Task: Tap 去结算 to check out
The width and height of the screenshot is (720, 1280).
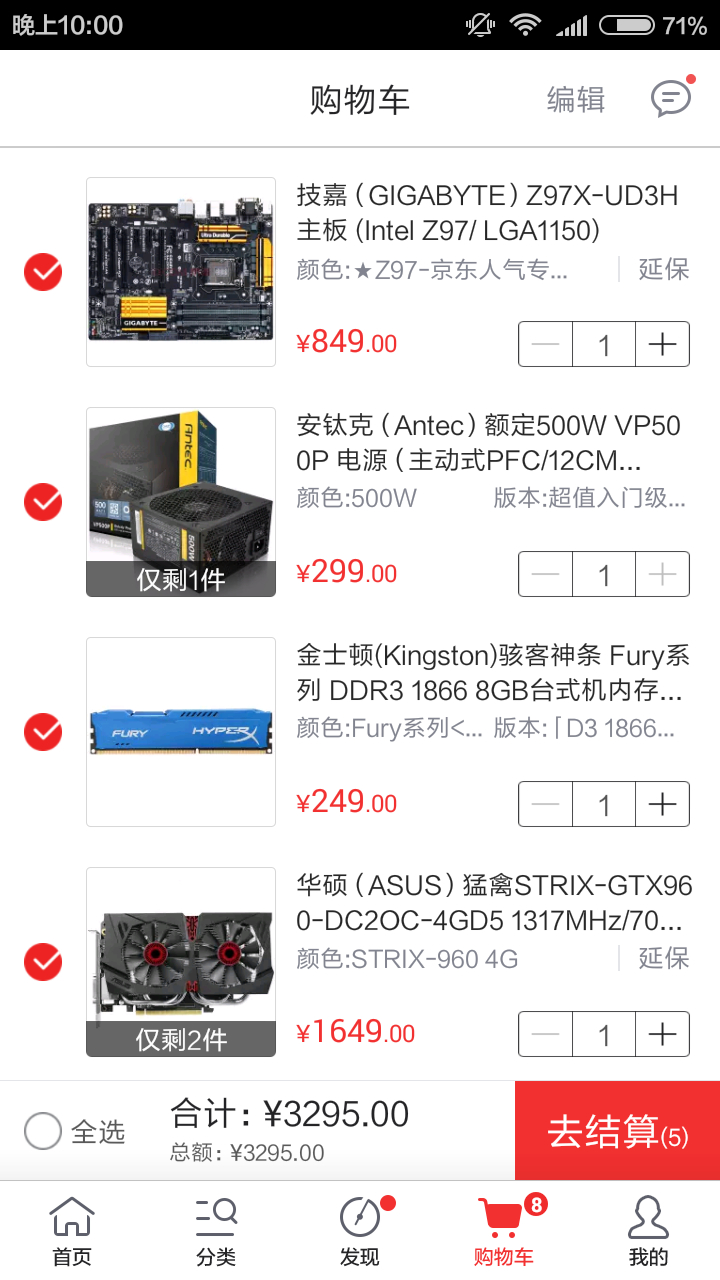Action: coord(617,1131)
